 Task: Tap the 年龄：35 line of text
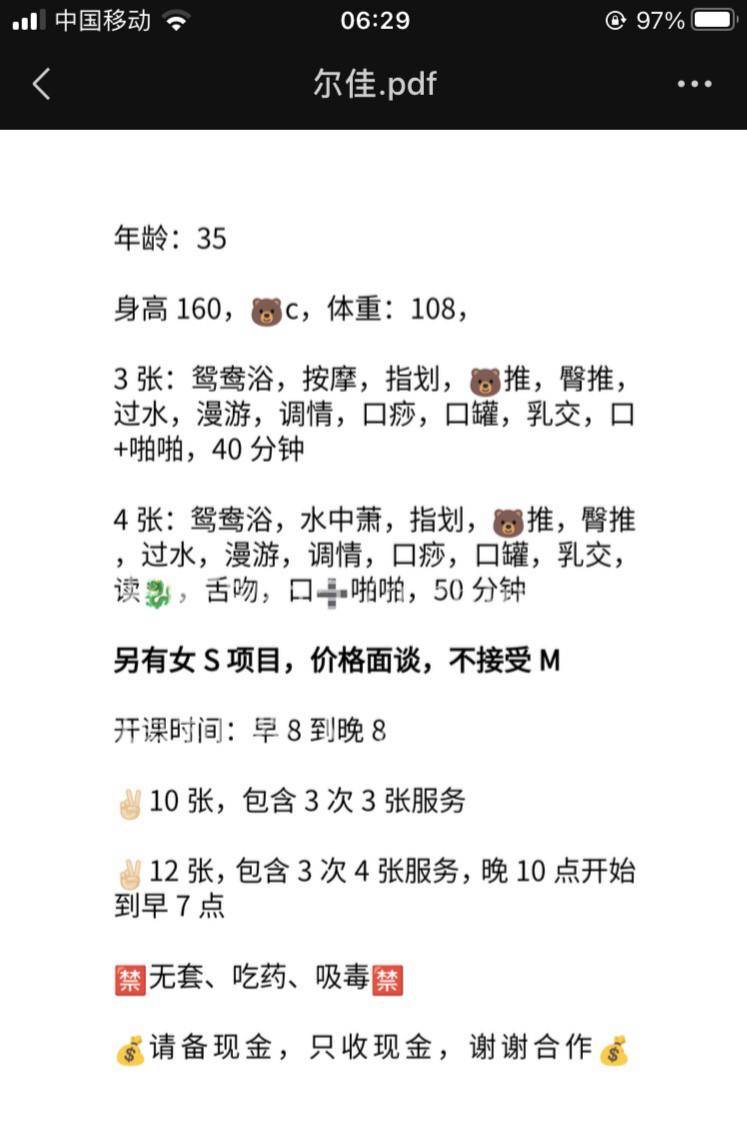click(x=172, y=238)
